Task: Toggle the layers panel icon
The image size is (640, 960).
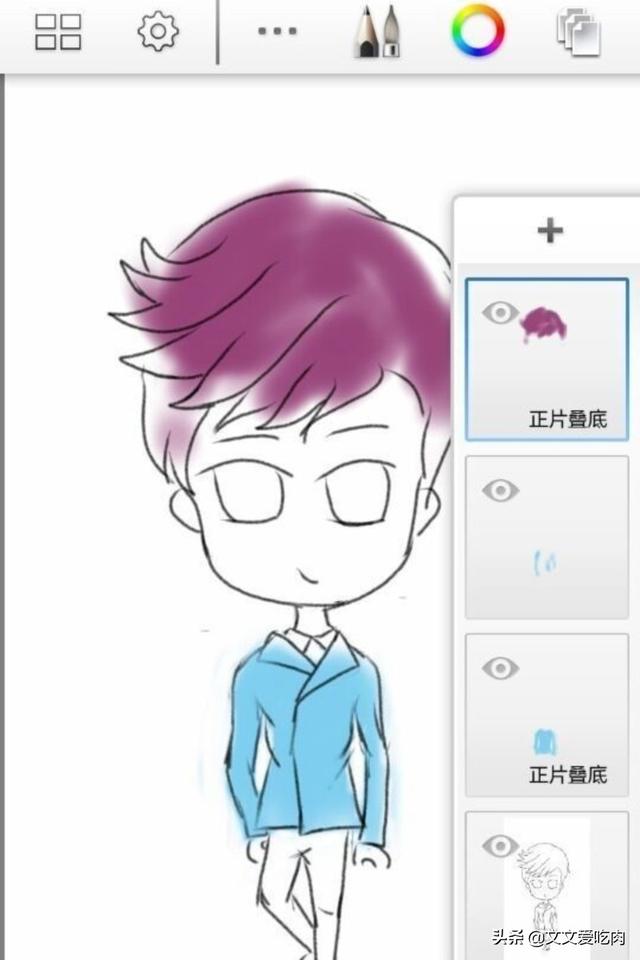Action: click(579, 32)
